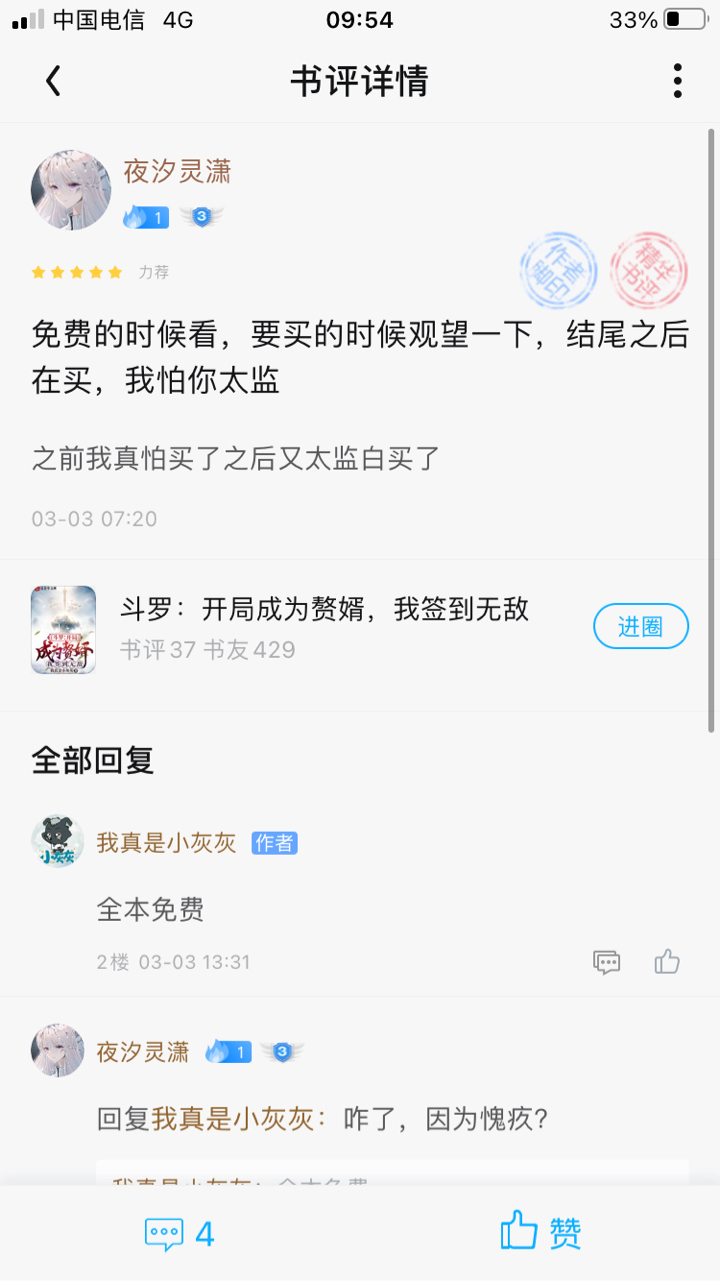Screen dimensions: 720x1281
Task: Open username 我真是小灰灰 in the replies
Action: click(166, 843)
